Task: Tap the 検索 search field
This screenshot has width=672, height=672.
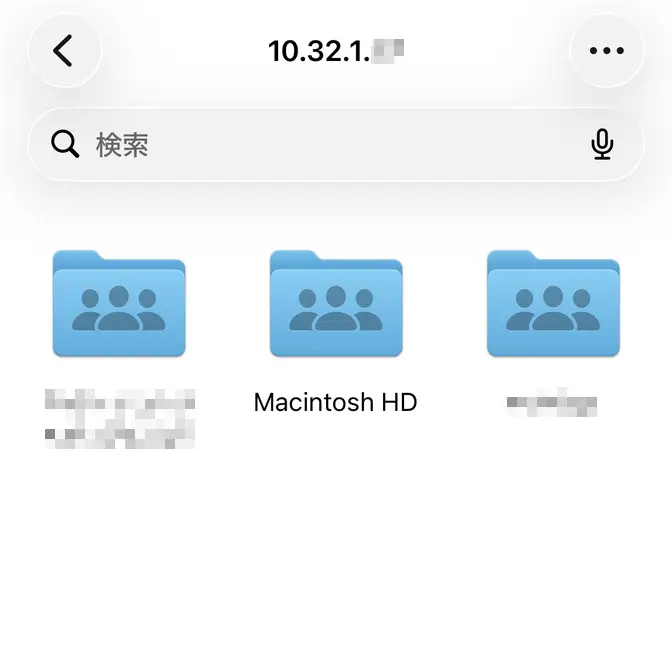Action: click(x=320, y=145)
